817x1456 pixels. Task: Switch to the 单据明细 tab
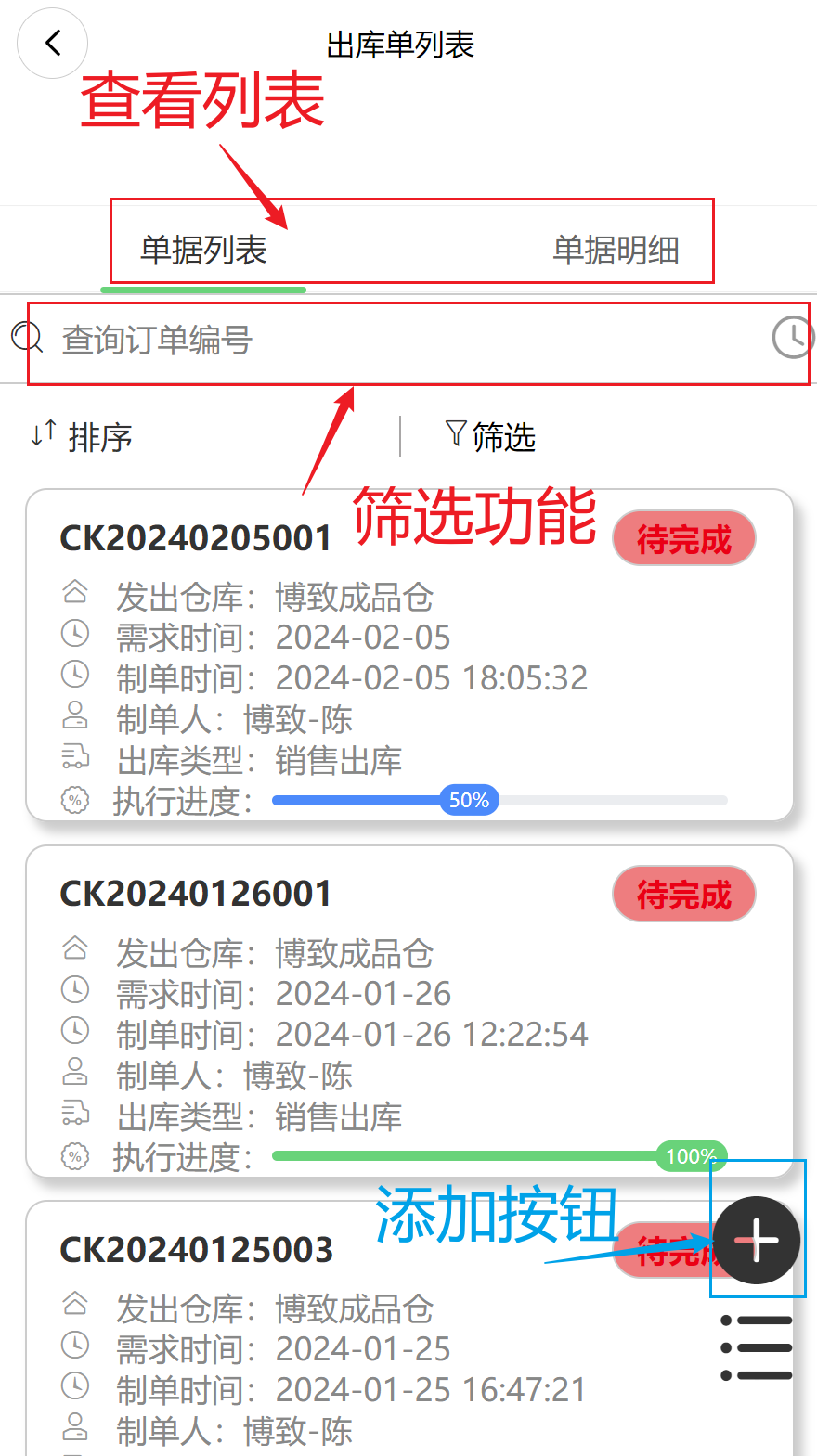616,251
